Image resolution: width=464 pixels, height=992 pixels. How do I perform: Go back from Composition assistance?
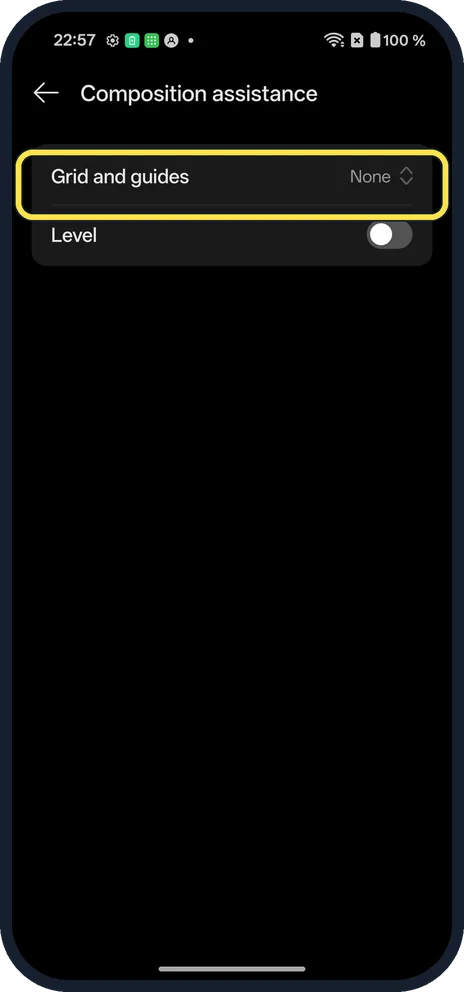point(46,93)
